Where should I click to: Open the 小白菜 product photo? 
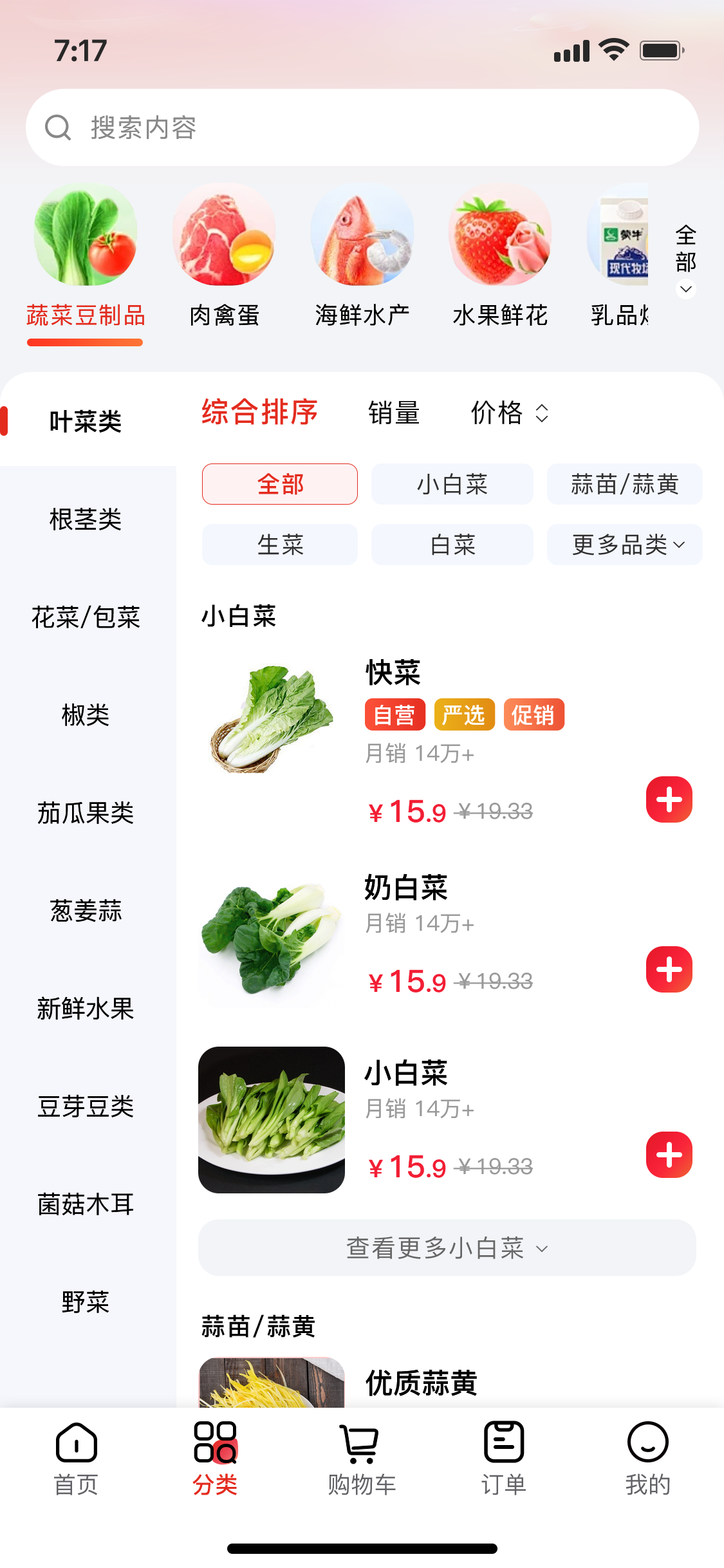(272, 1120)
